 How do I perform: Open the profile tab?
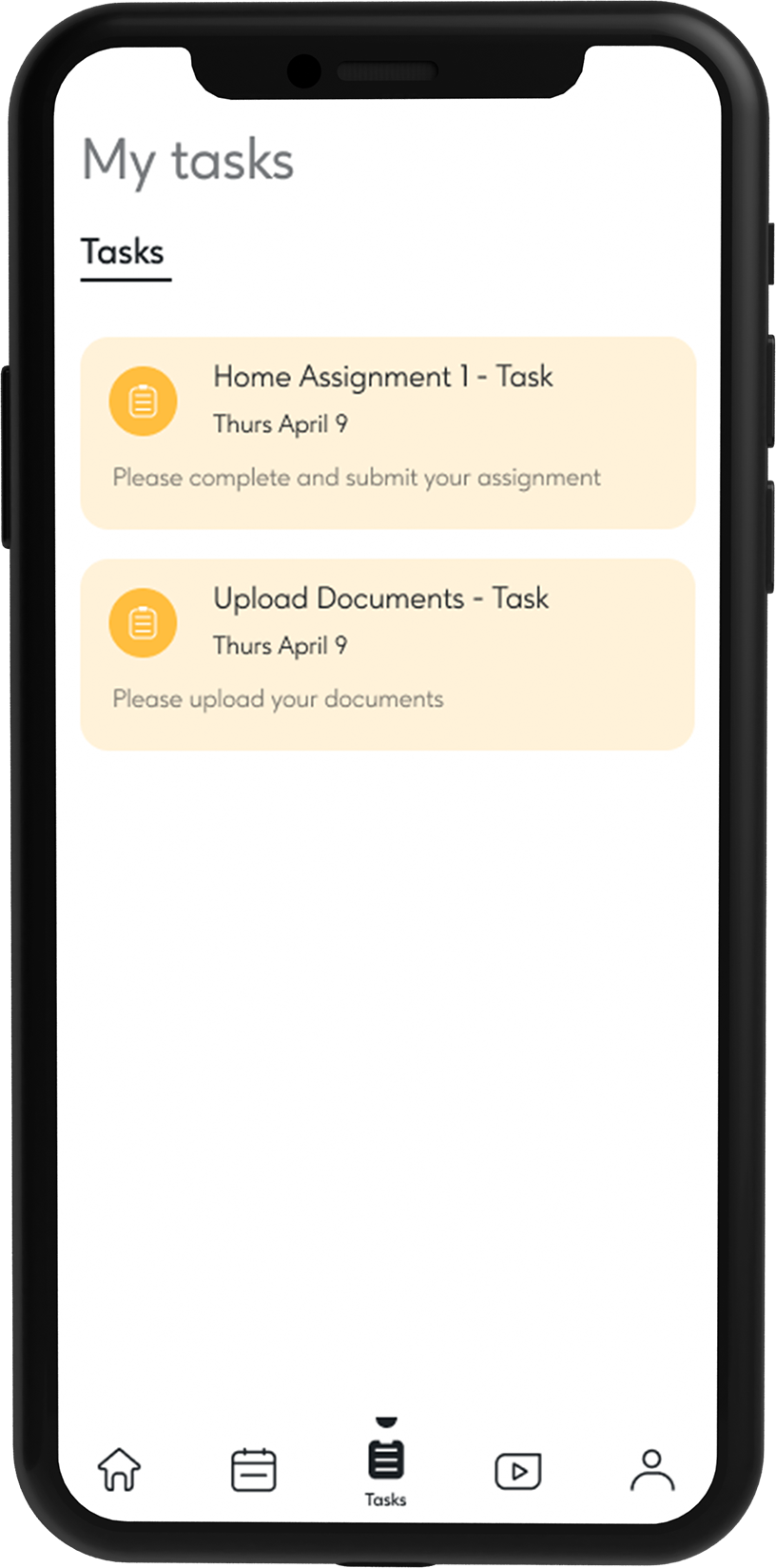(x=652, y=1470)
